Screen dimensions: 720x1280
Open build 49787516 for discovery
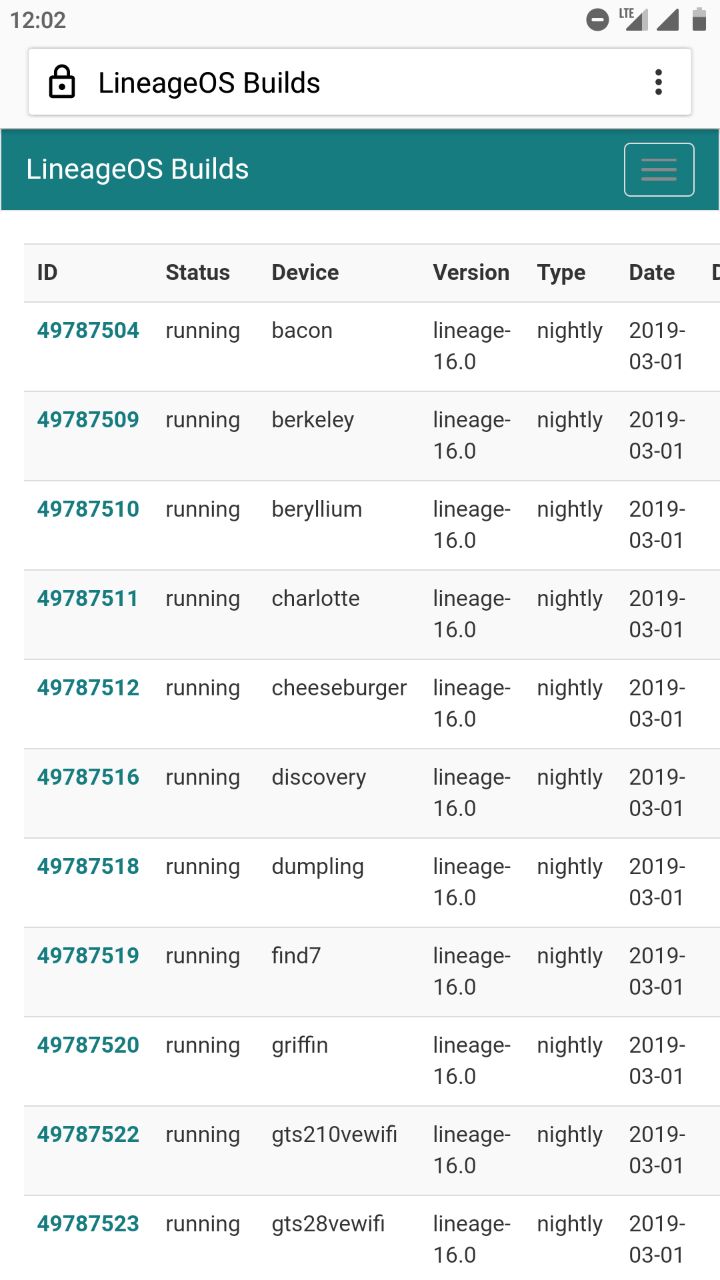(x=88, y=777)
